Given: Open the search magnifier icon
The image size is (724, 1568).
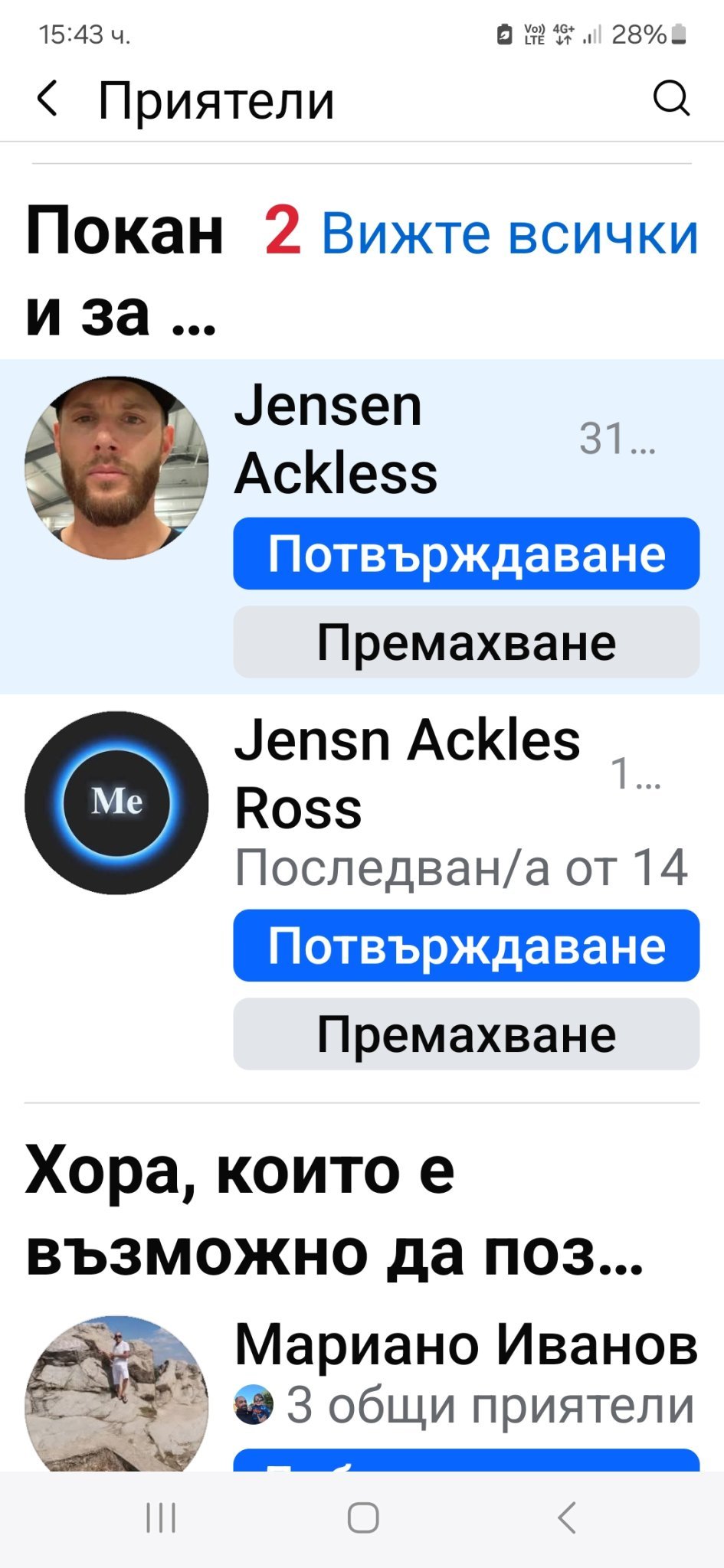Looking at the screenshot, I should 671,99.
